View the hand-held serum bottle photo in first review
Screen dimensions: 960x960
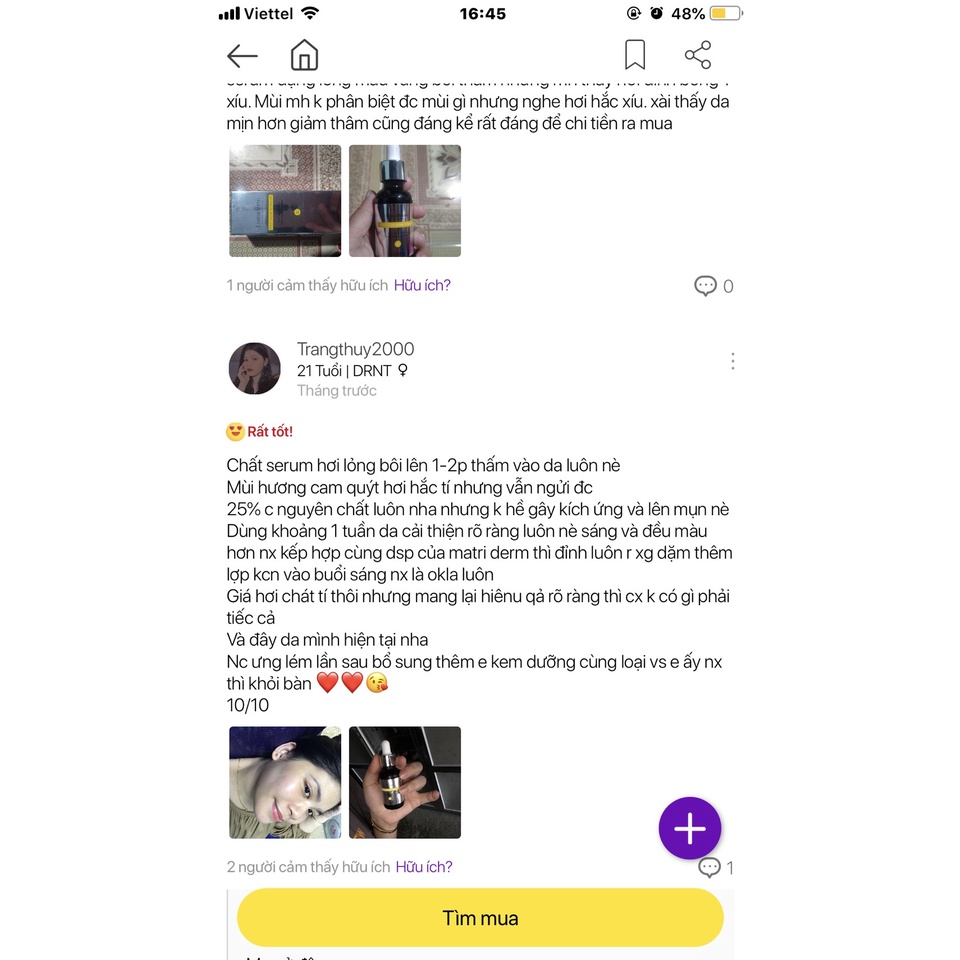[405, 201]
